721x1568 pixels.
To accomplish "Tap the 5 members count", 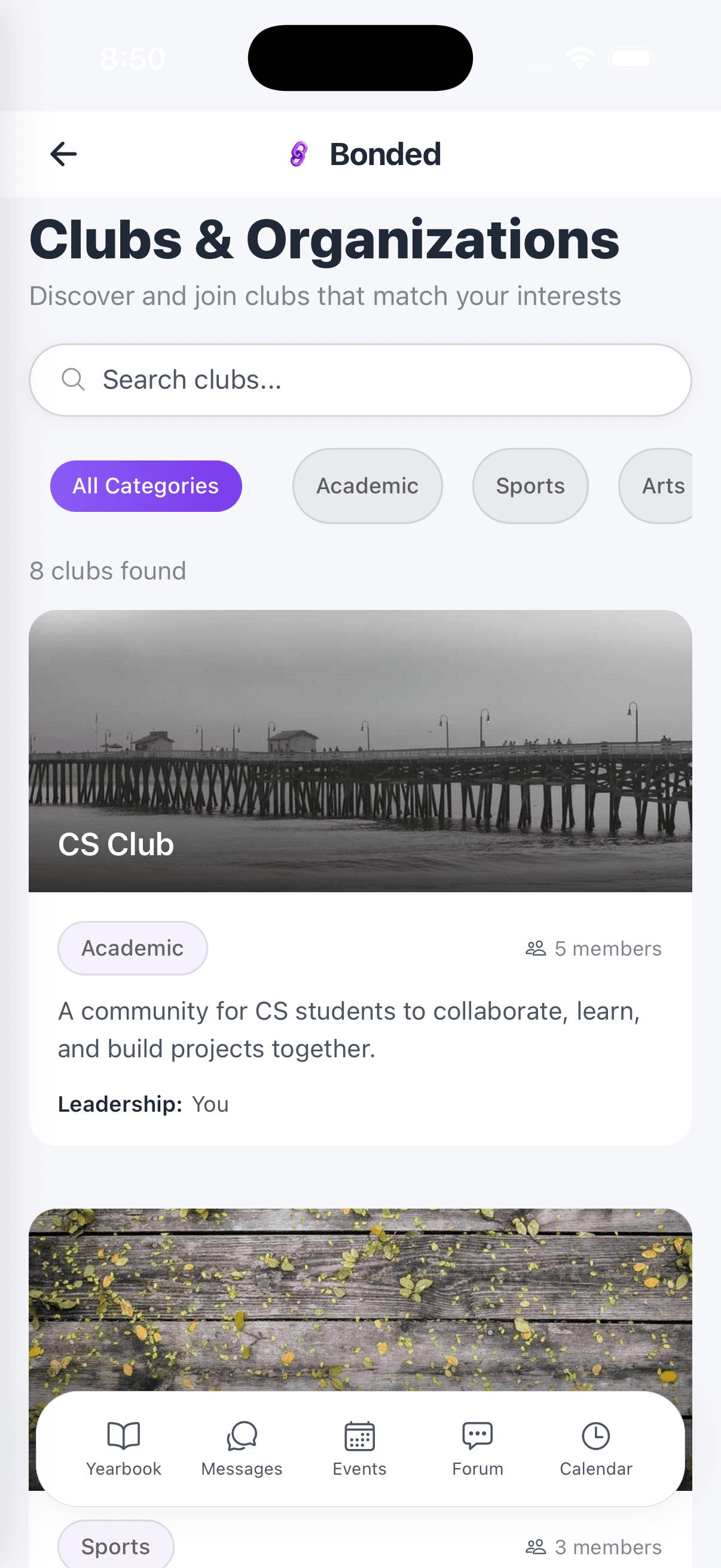I will pyautogui.click(x=607, y=947).
